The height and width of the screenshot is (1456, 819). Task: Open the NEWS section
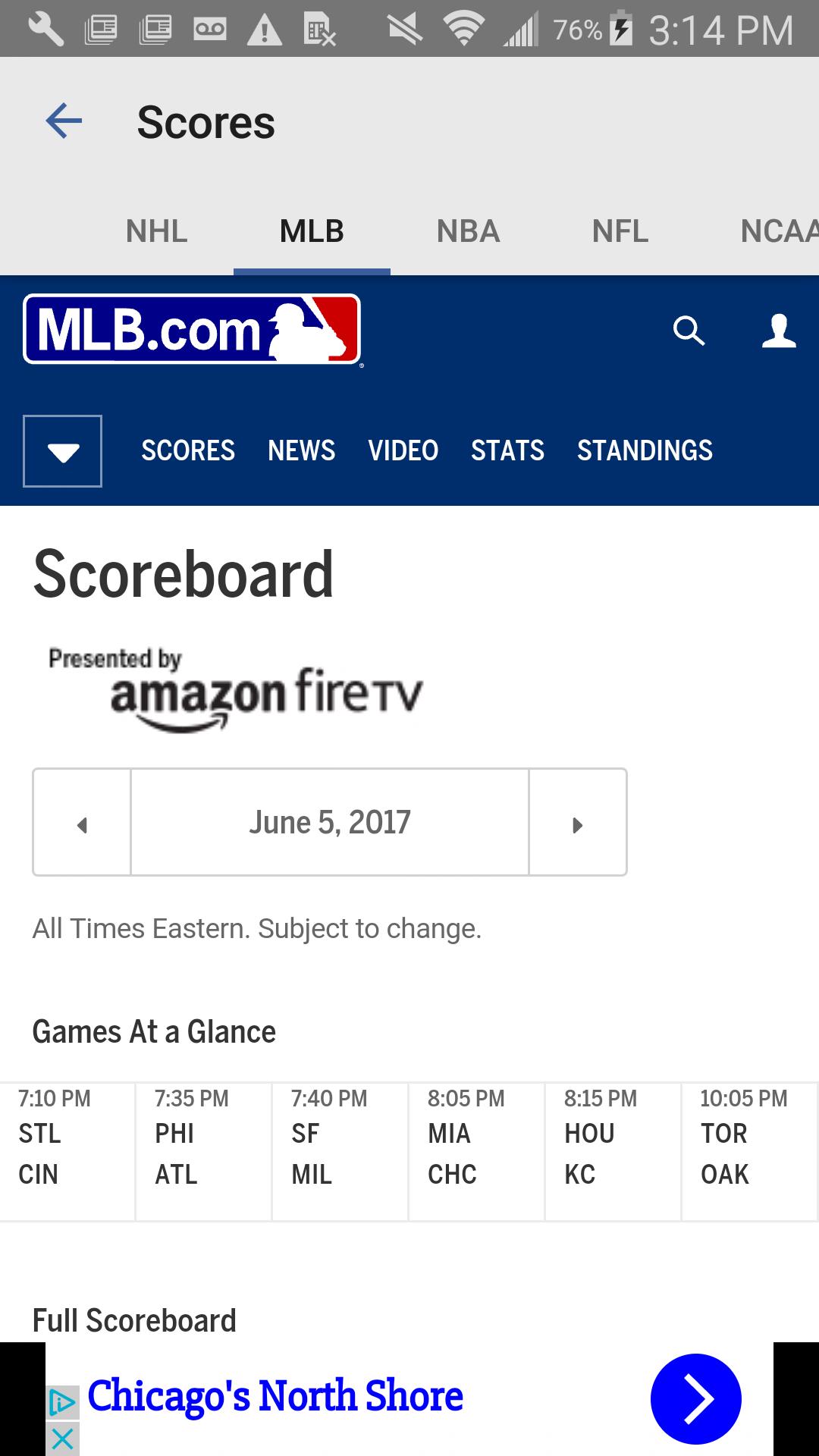(x=301, y=451)
